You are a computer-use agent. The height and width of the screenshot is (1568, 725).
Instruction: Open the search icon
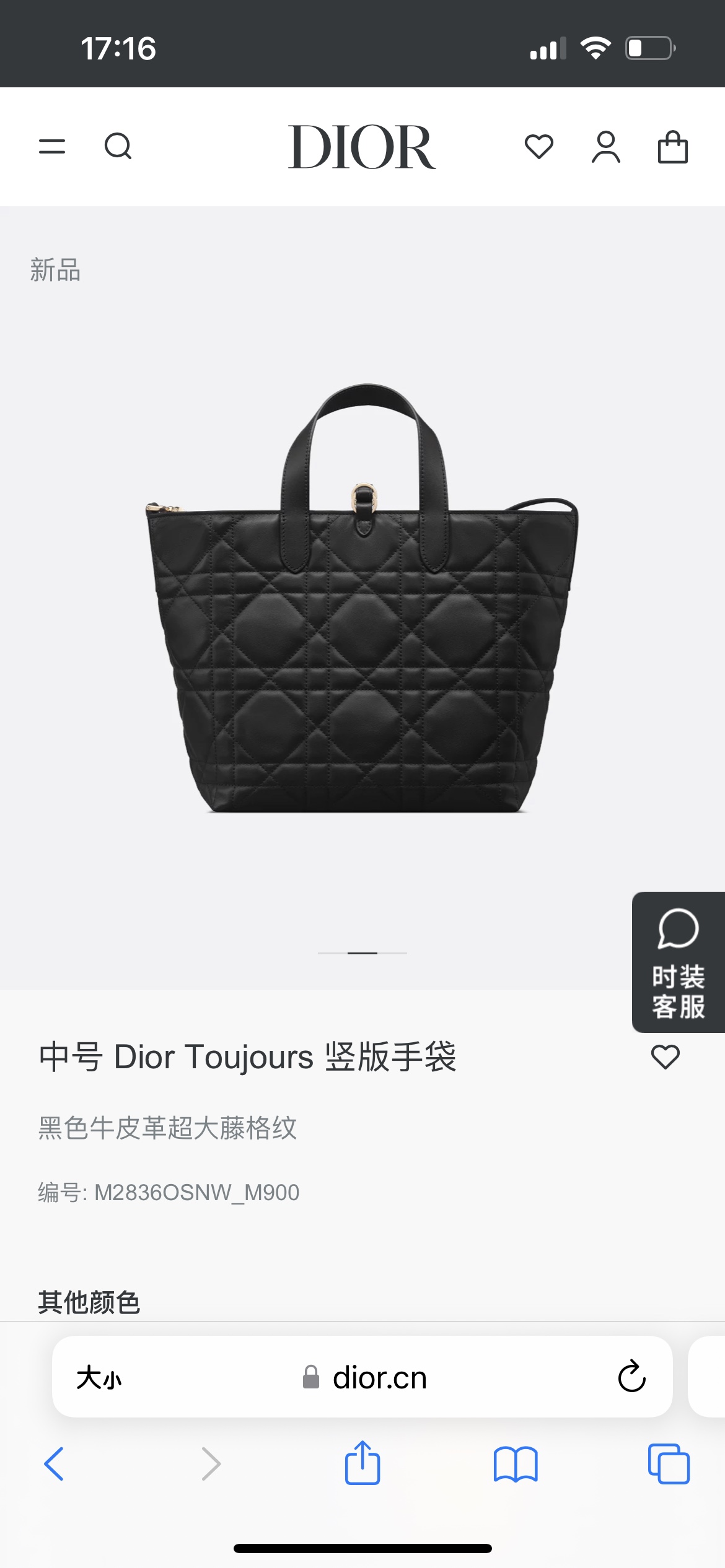coord(118,147)
